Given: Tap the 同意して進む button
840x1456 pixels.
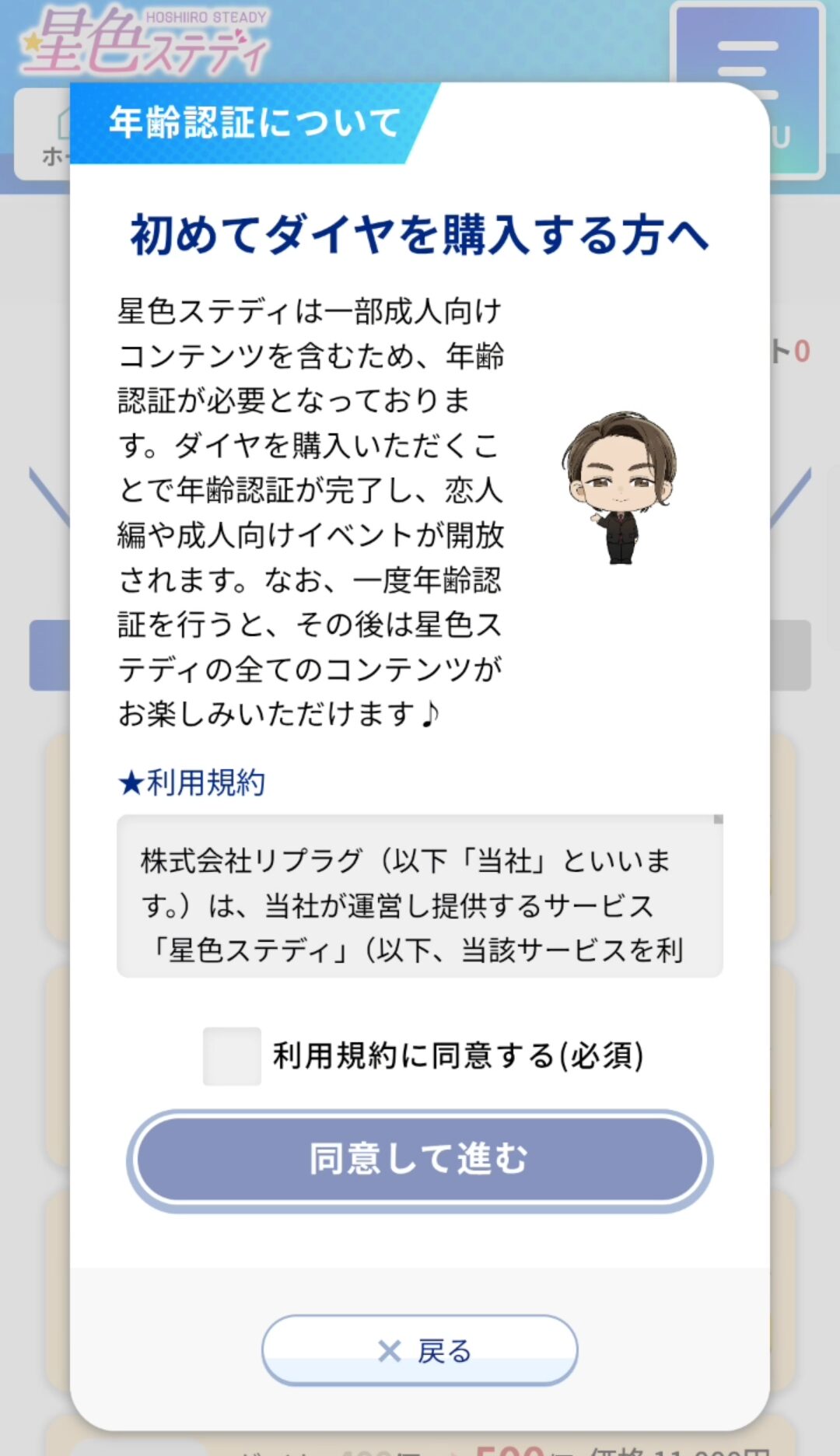Looking at the screenshot, I should [x=420, y=1160].
